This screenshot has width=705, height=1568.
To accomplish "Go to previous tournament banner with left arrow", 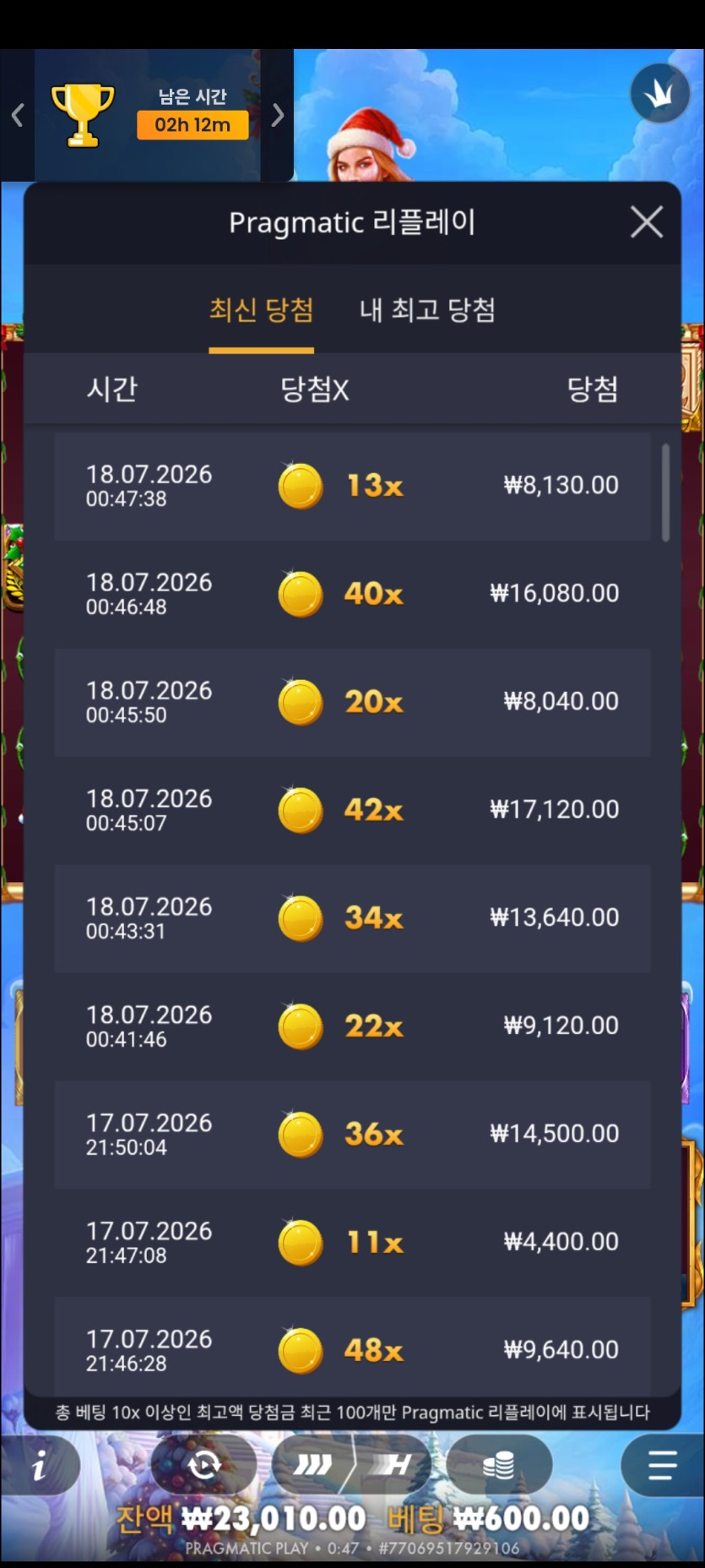I will pyautogui.click(x=17, y=115).
